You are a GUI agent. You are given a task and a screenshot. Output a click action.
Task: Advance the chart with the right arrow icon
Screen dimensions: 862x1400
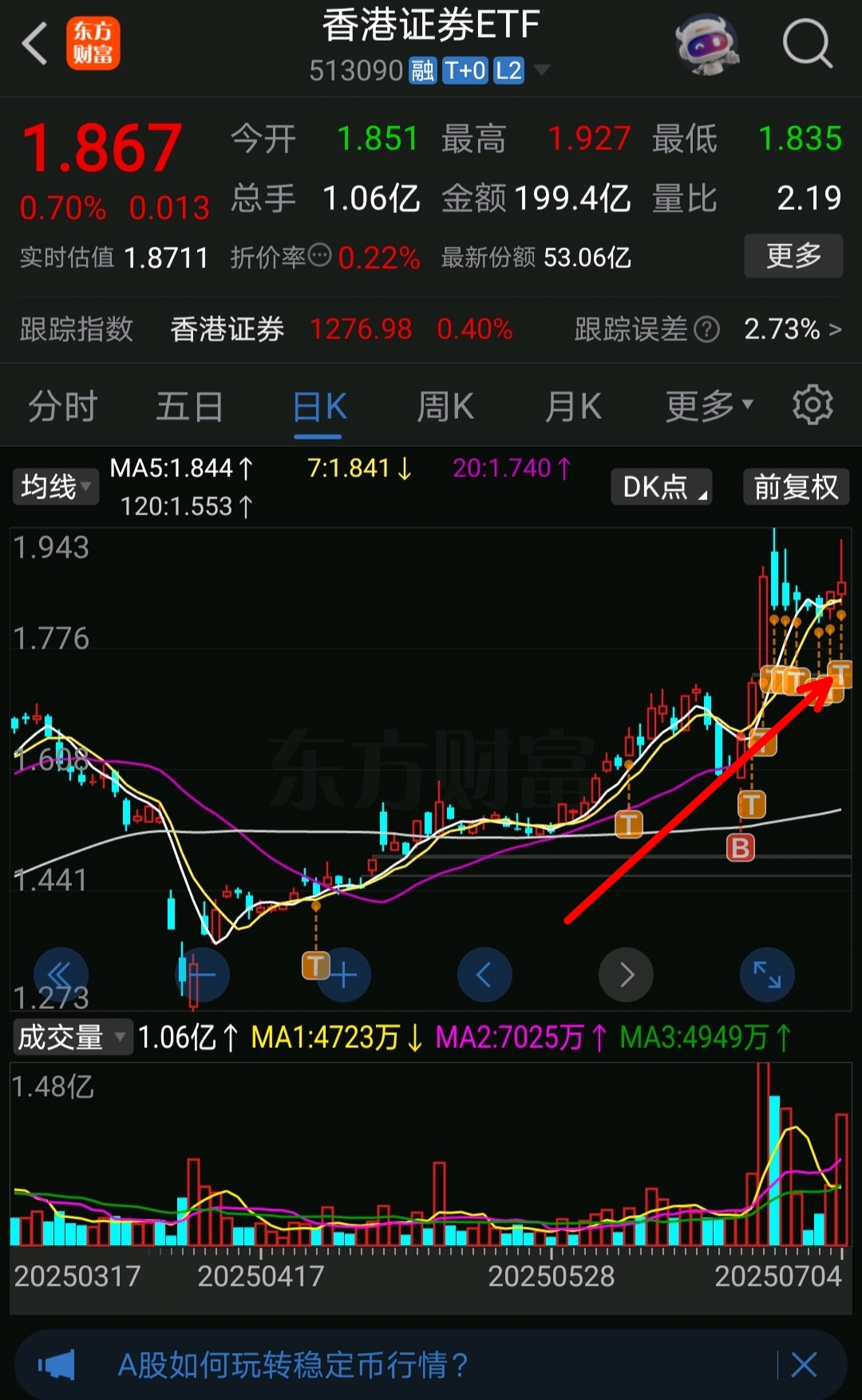pos(626,974)
